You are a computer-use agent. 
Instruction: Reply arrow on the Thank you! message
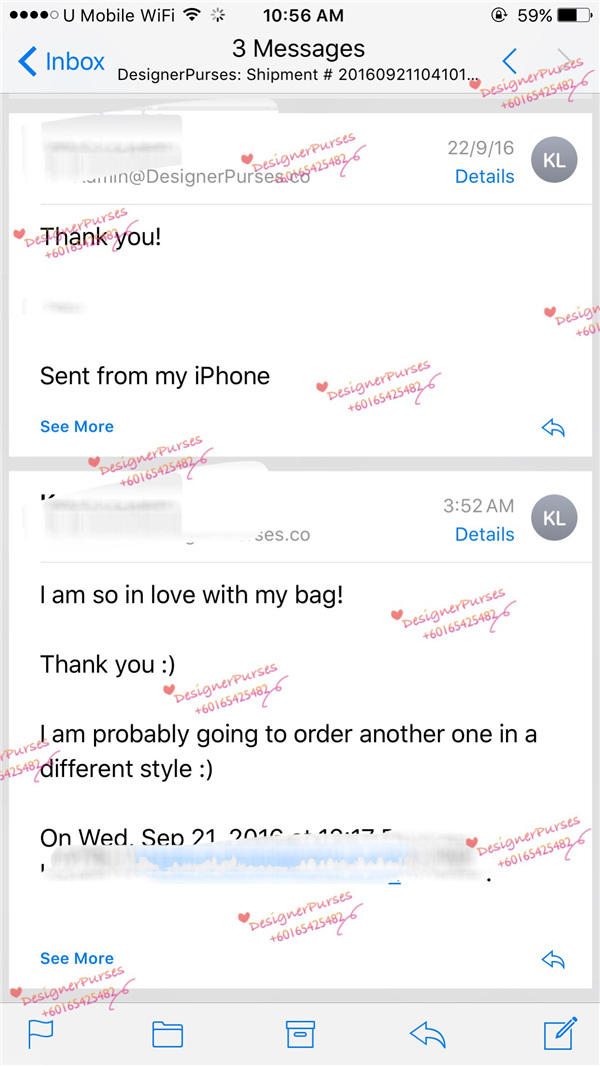tap(553, 428)
